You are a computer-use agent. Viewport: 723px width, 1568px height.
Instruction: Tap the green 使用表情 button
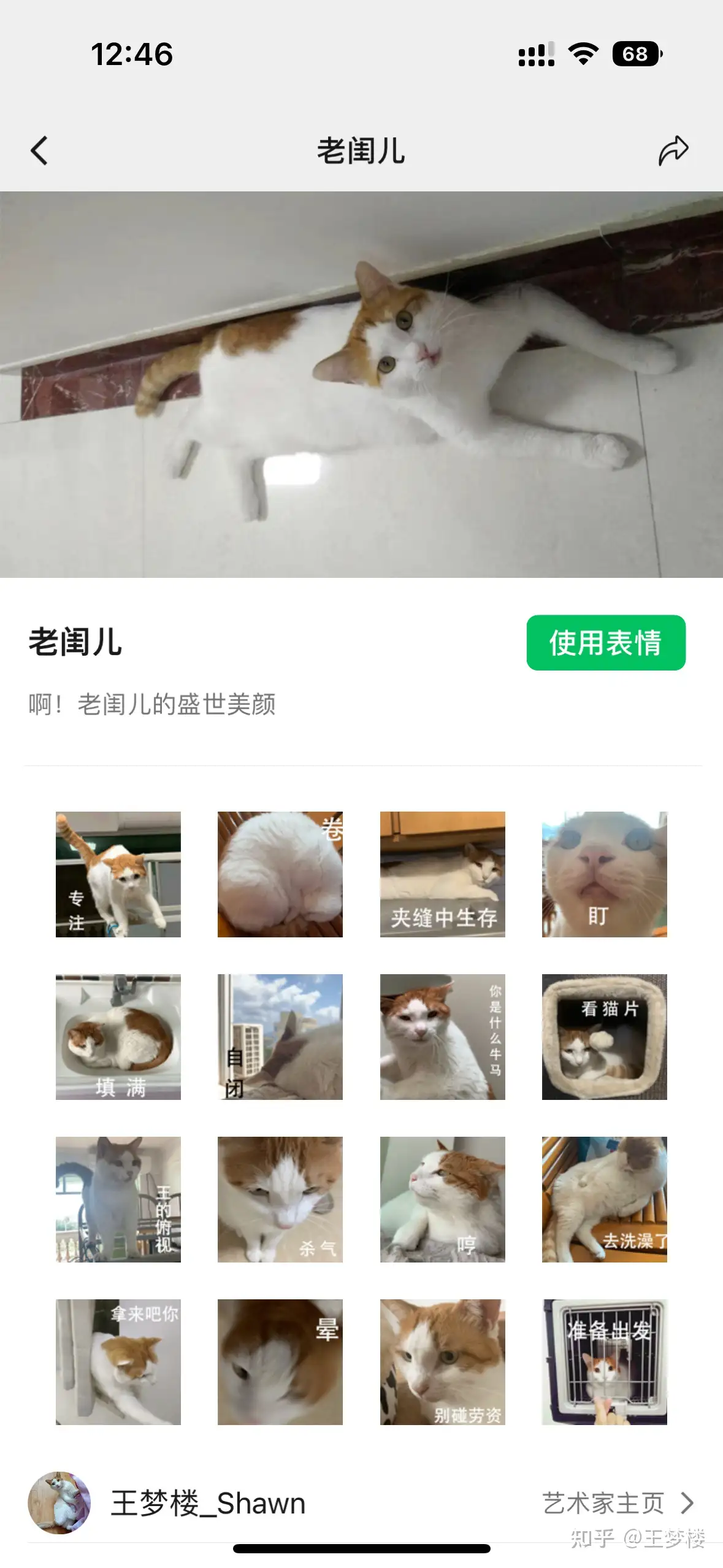[x=605, y=642]
